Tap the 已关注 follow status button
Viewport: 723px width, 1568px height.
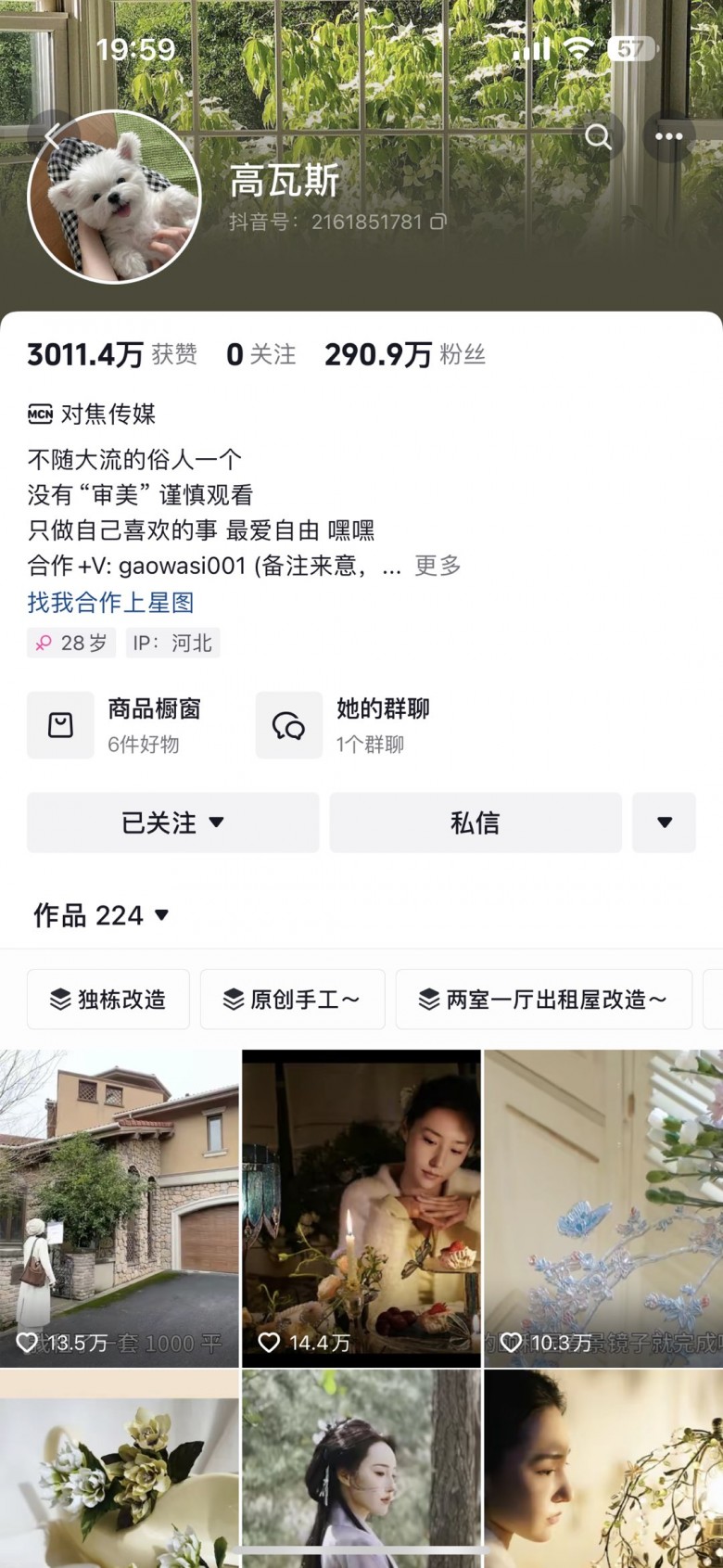click(x=173, y=822)
